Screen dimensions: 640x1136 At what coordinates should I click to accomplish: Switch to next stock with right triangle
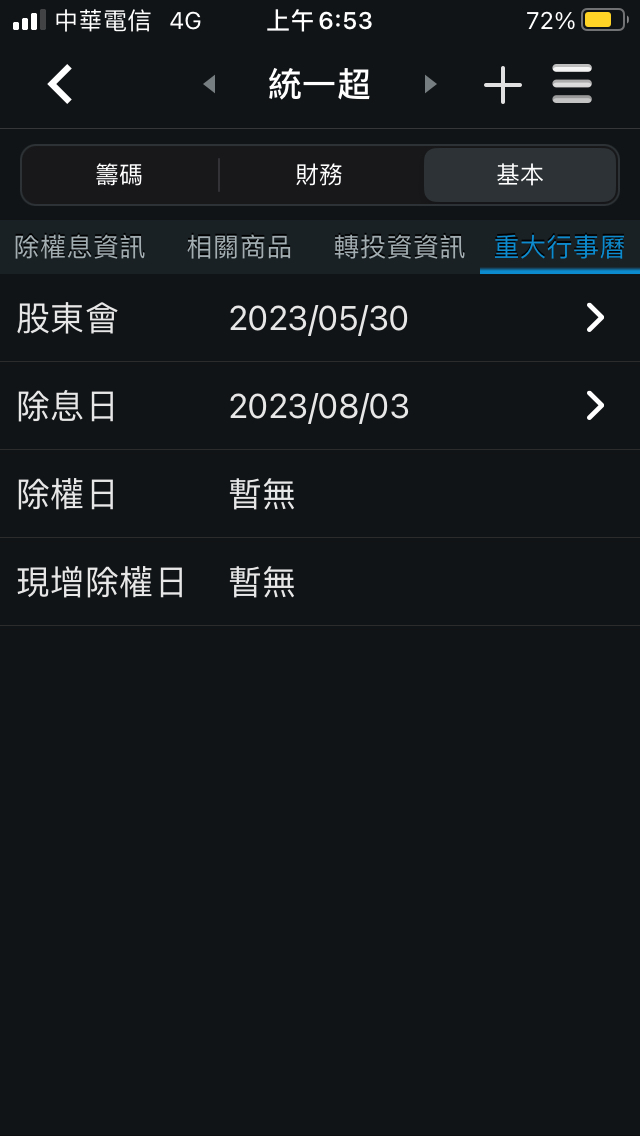tap(431, 84)
